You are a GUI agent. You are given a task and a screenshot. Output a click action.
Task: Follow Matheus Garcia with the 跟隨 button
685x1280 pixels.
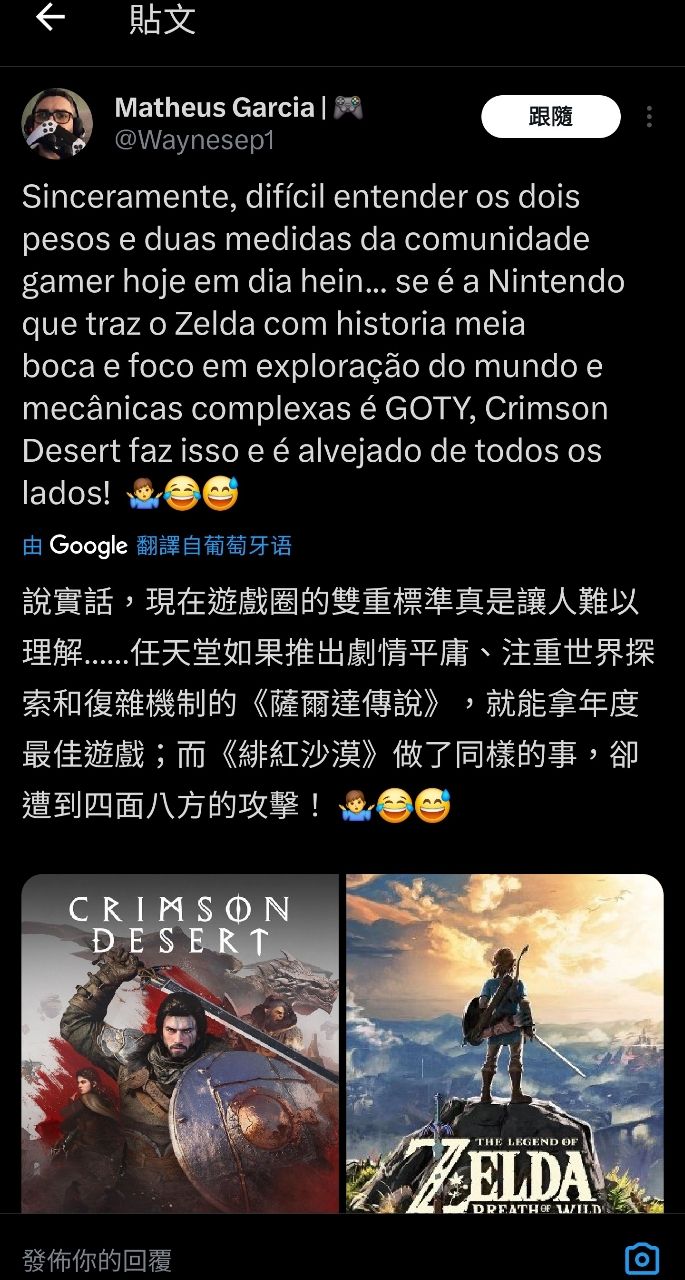(550, 117)
